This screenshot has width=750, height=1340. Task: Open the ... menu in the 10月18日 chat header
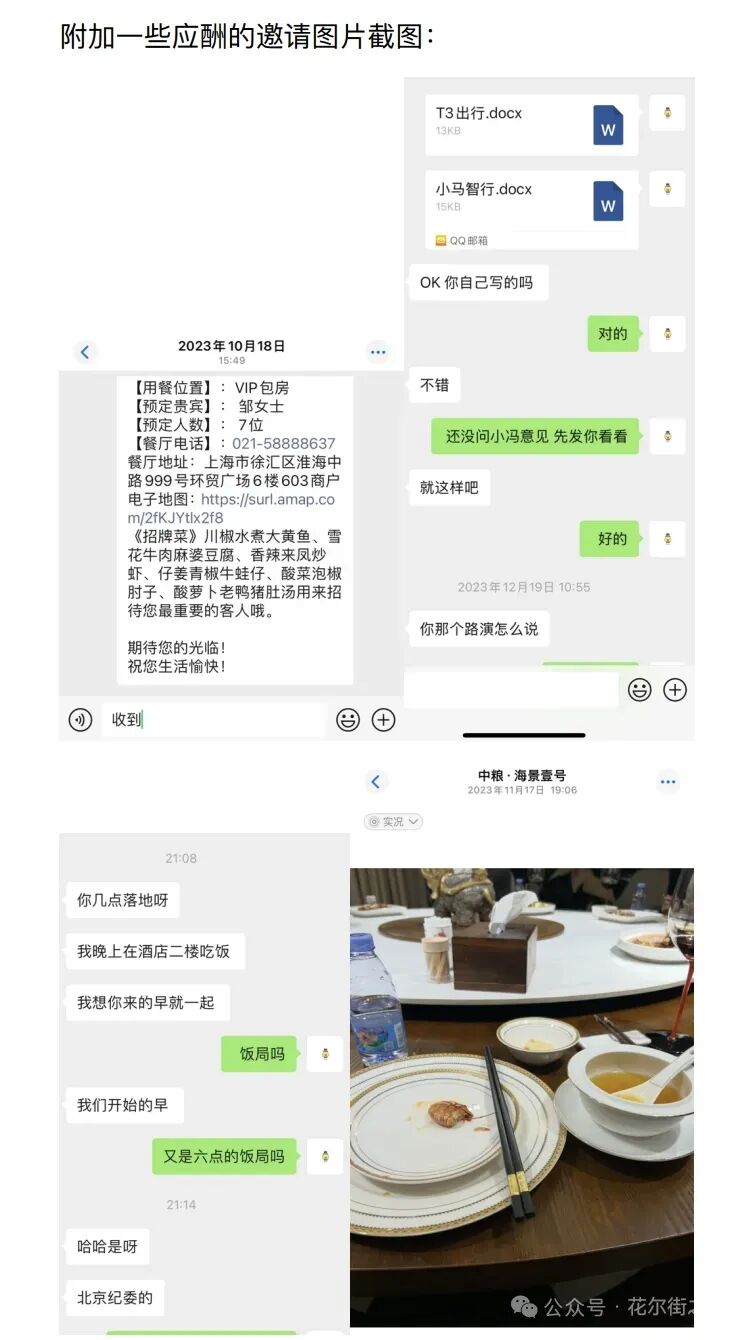pyautogui.click(x=378, y=352)
